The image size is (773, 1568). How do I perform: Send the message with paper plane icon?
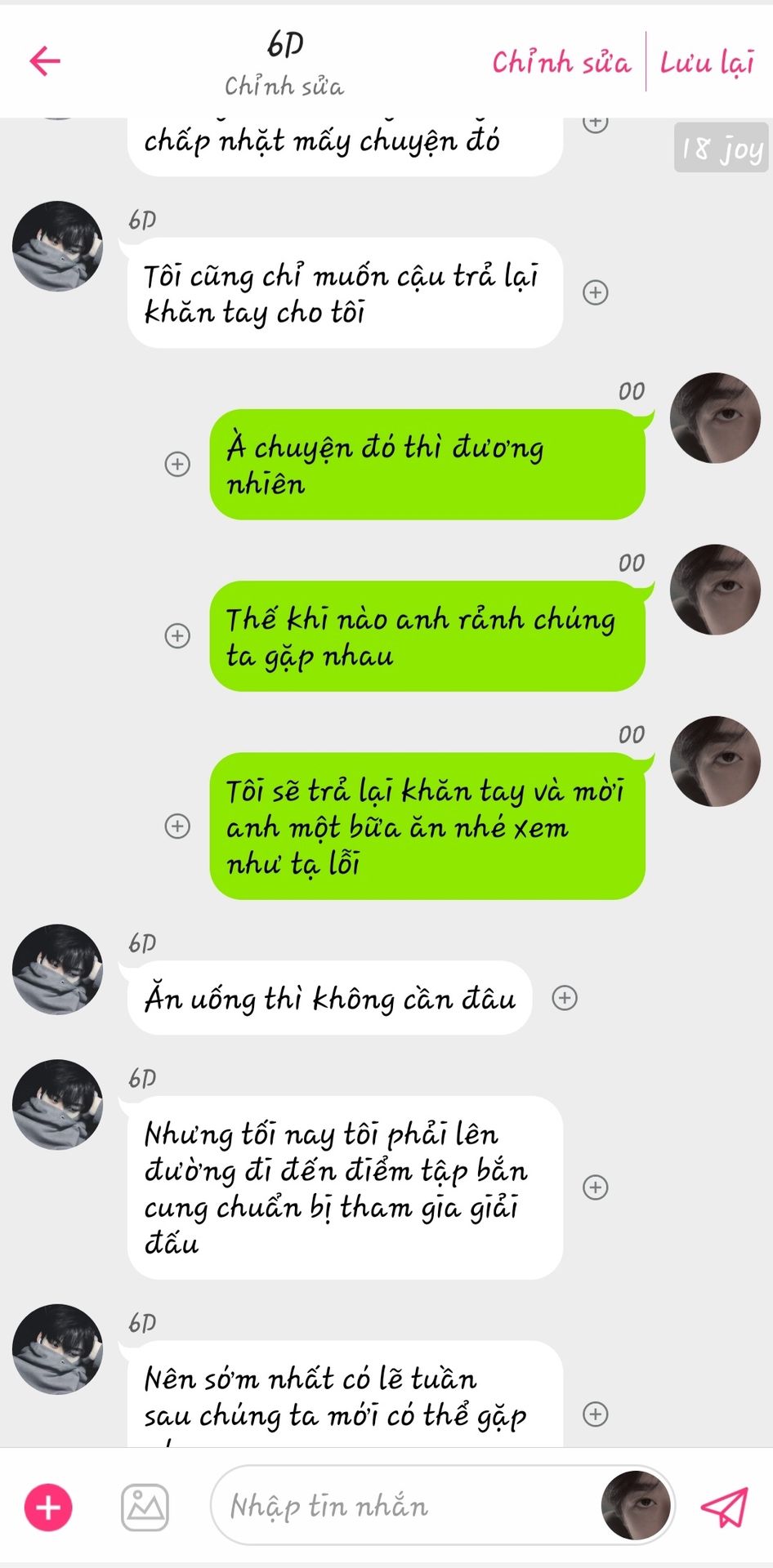[x=725, y=1507]
